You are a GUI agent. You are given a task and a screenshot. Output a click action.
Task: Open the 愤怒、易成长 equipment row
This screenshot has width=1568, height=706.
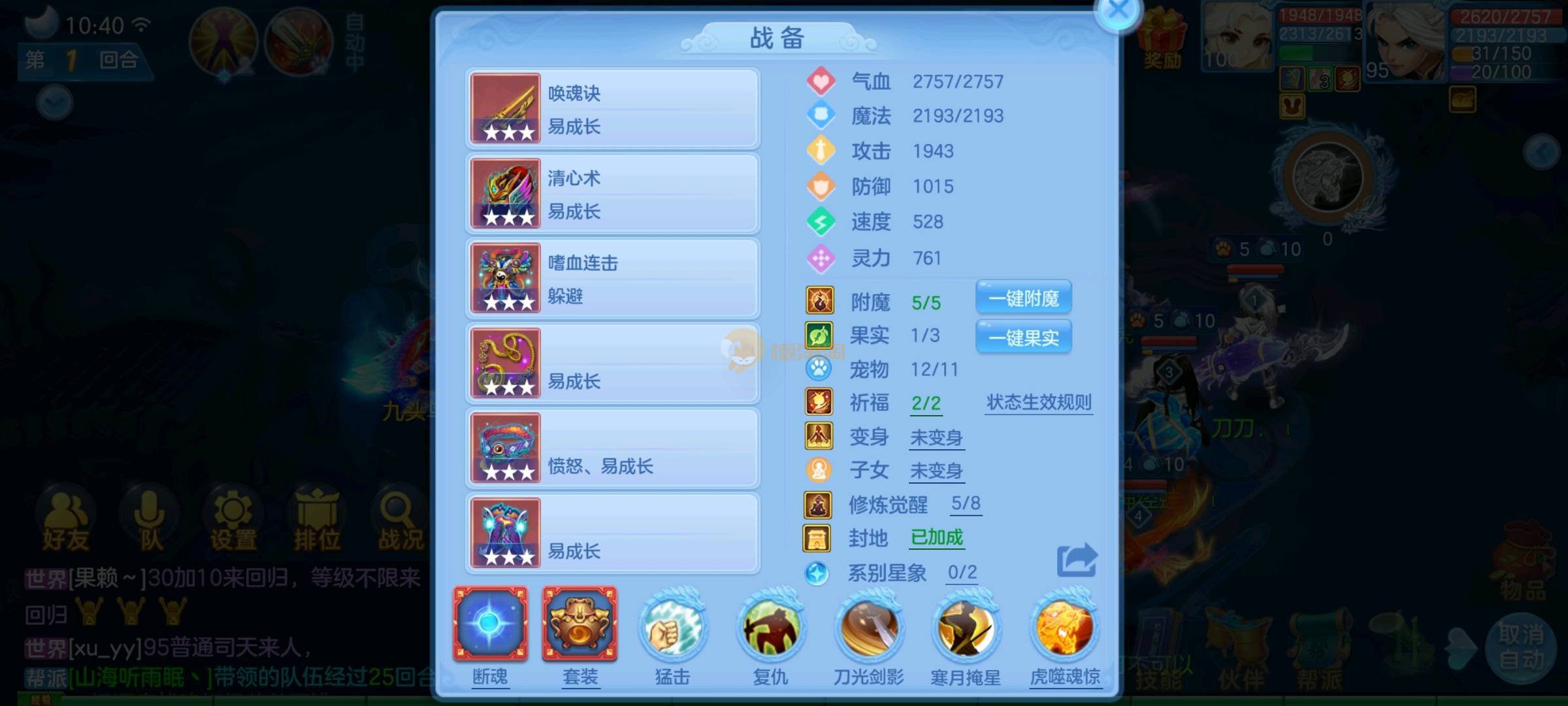(612, 448)
